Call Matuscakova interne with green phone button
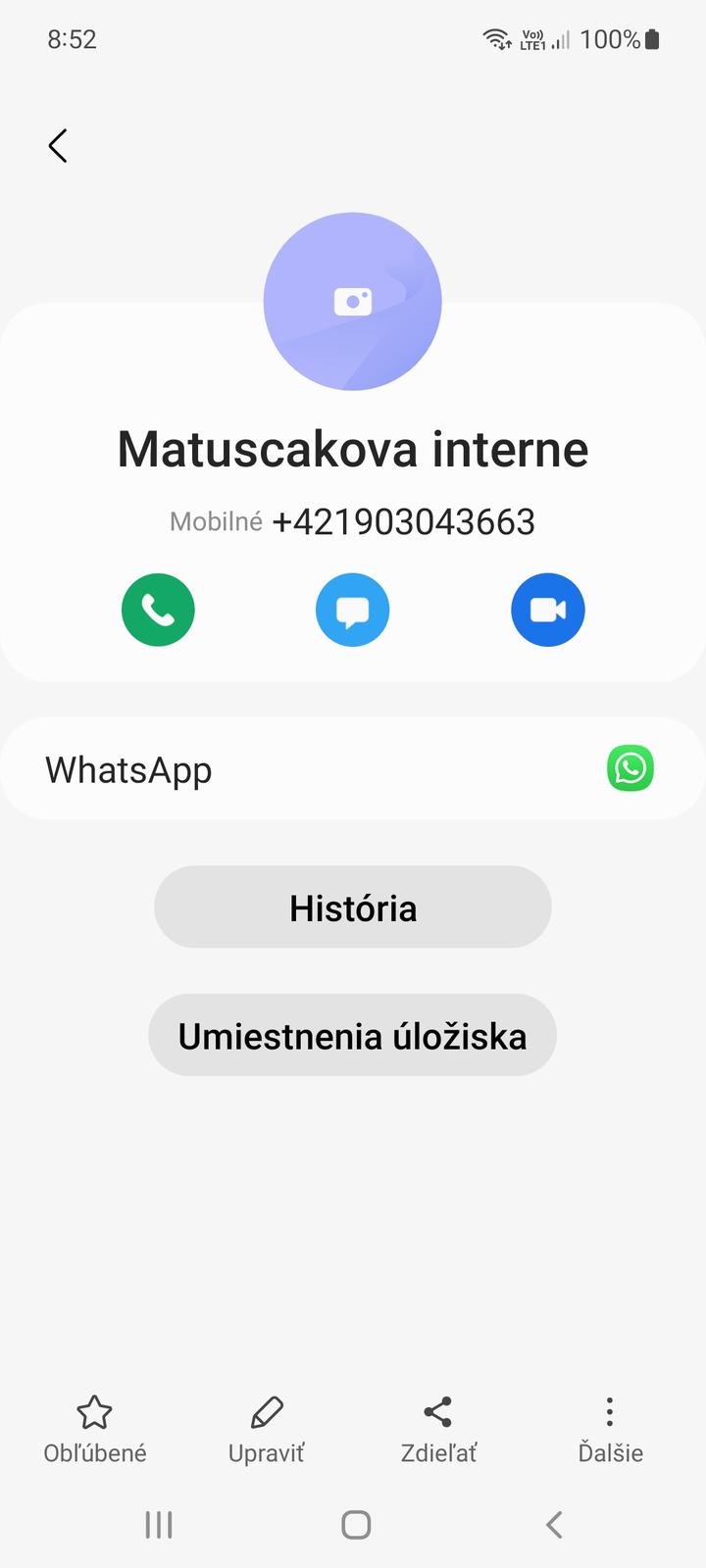Image resolution: width=706 pixels, height=1568 pixels. click(158, 610)
